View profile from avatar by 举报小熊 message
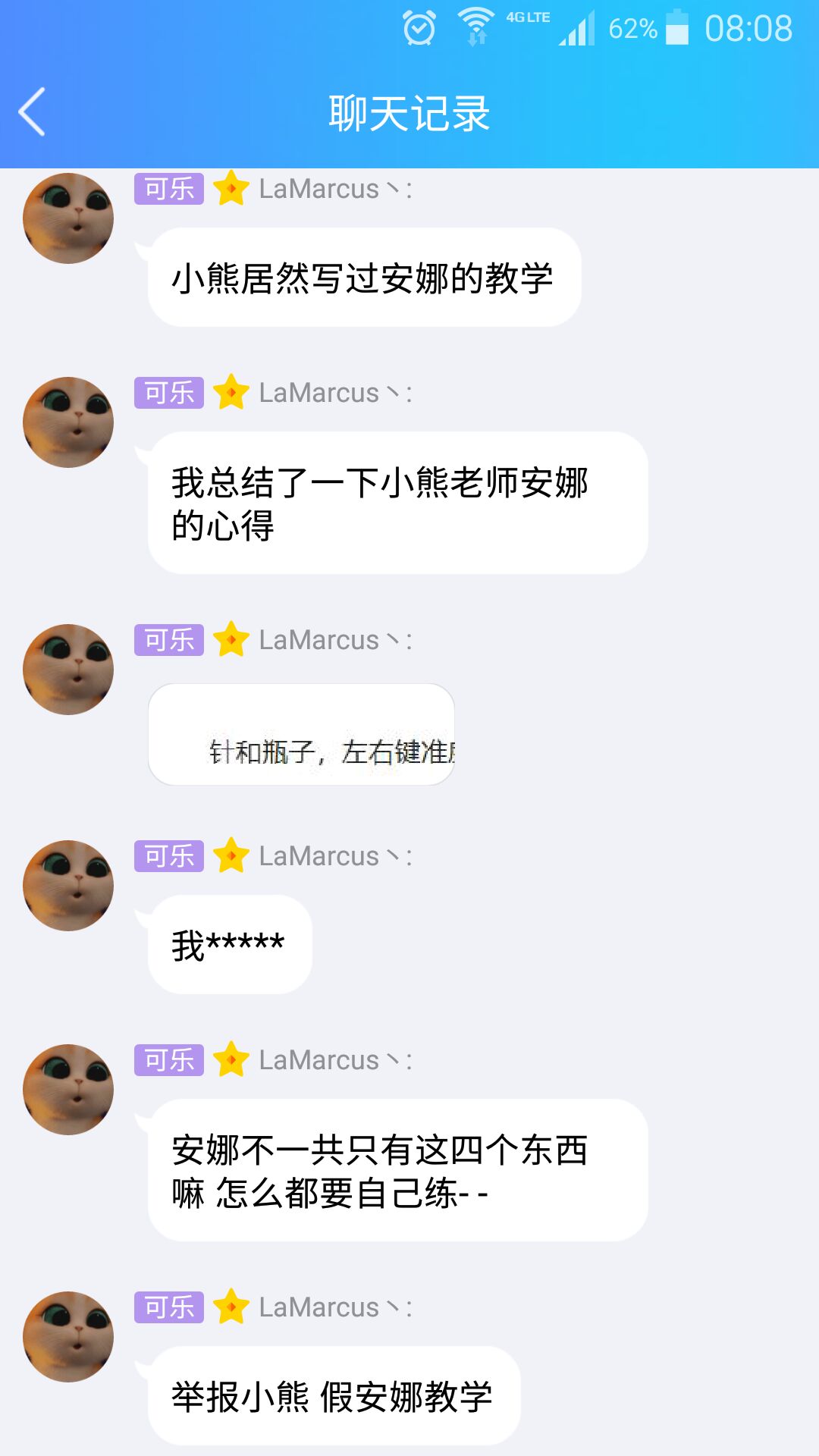Viewport: 819px width, 1456px height. tap(68, 1337)
